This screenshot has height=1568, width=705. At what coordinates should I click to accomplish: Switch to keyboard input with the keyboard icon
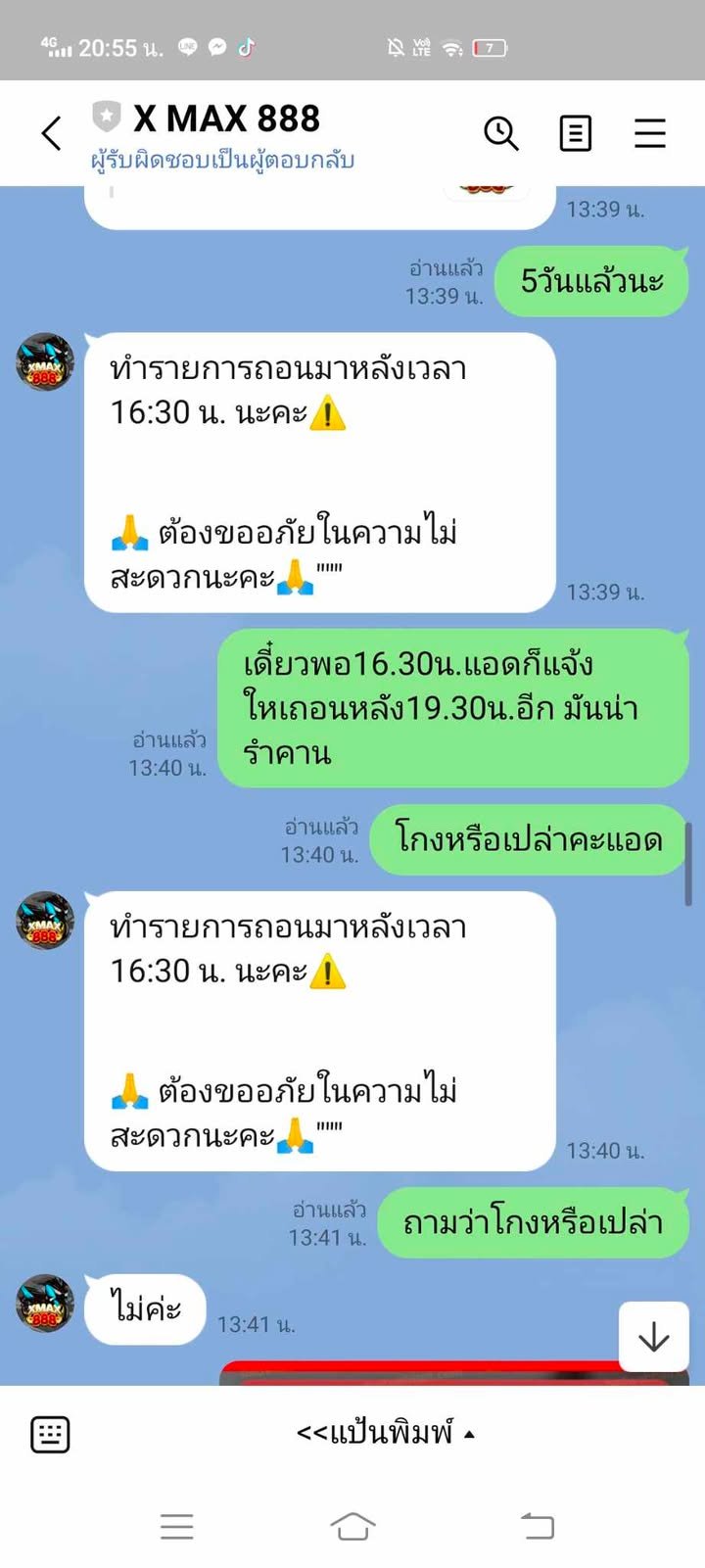click(50, 1434)
